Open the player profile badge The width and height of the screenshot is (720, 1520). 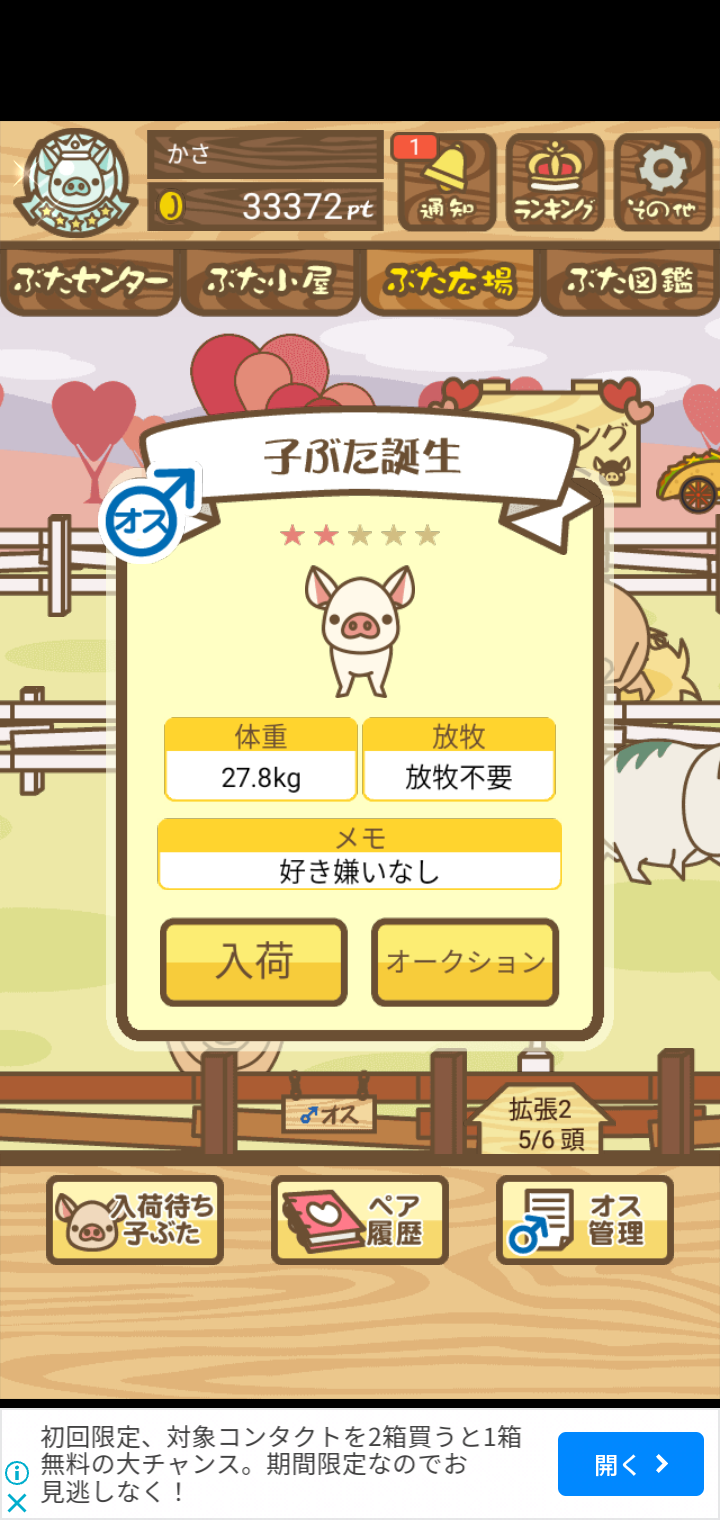[75, 183]
